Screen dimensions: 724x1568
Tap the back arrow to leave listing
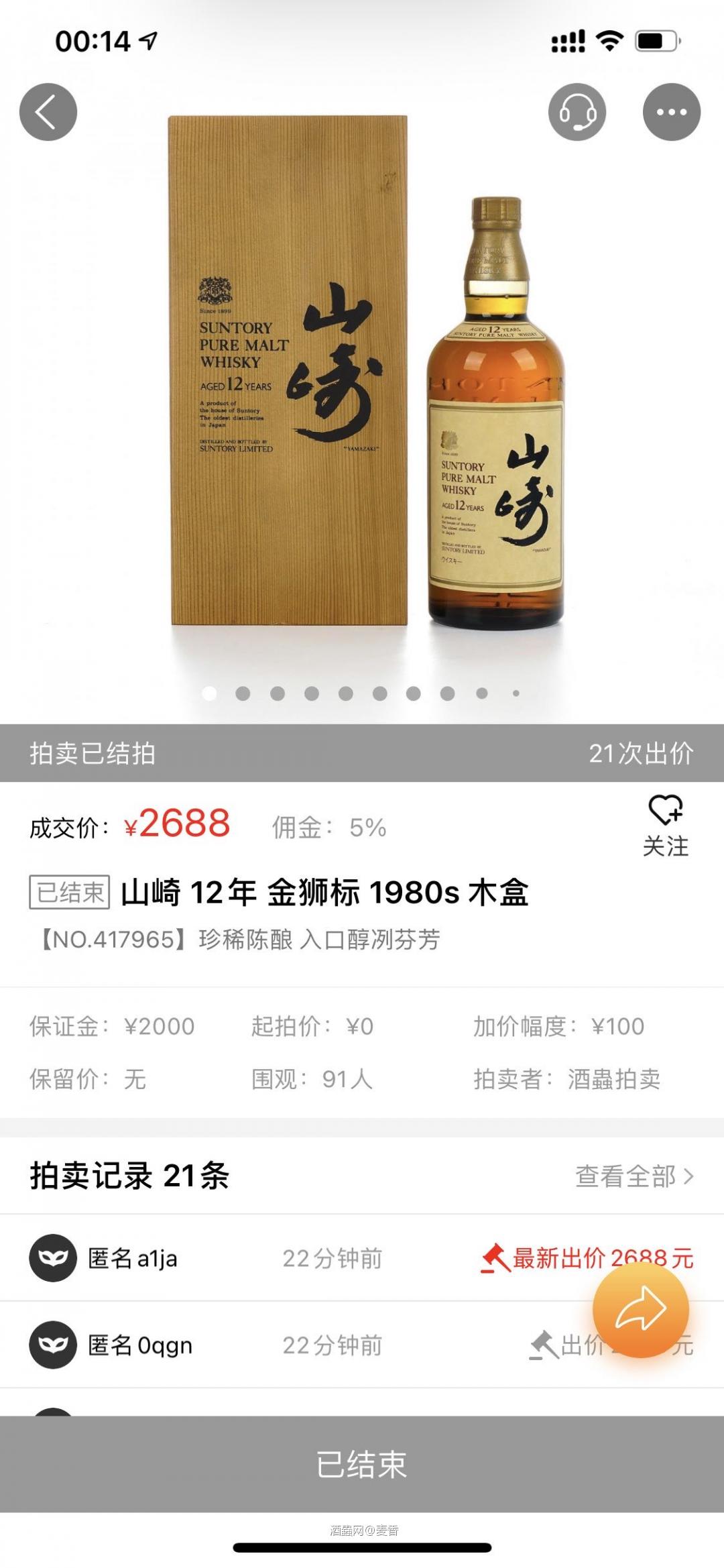(48, 112)
